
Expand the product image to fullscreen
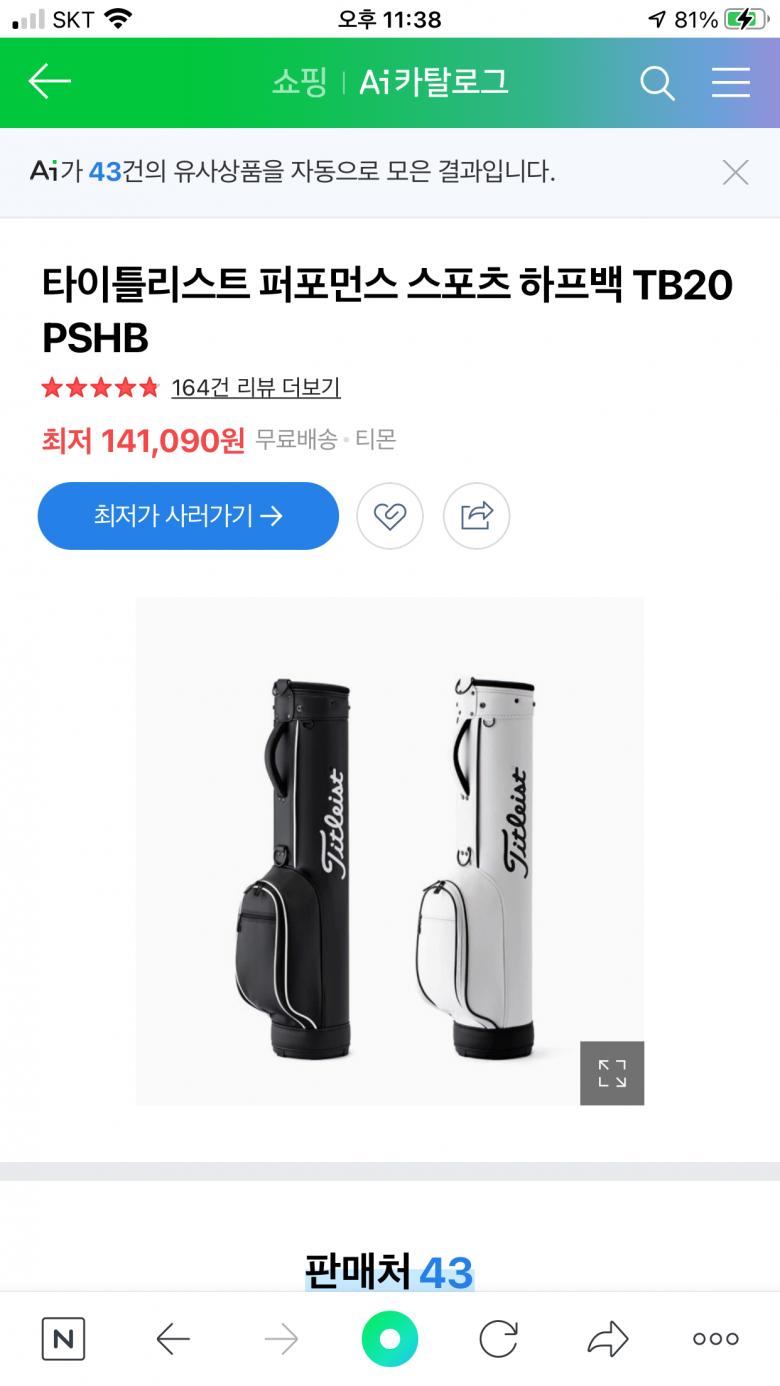[x=612, y=1073]
